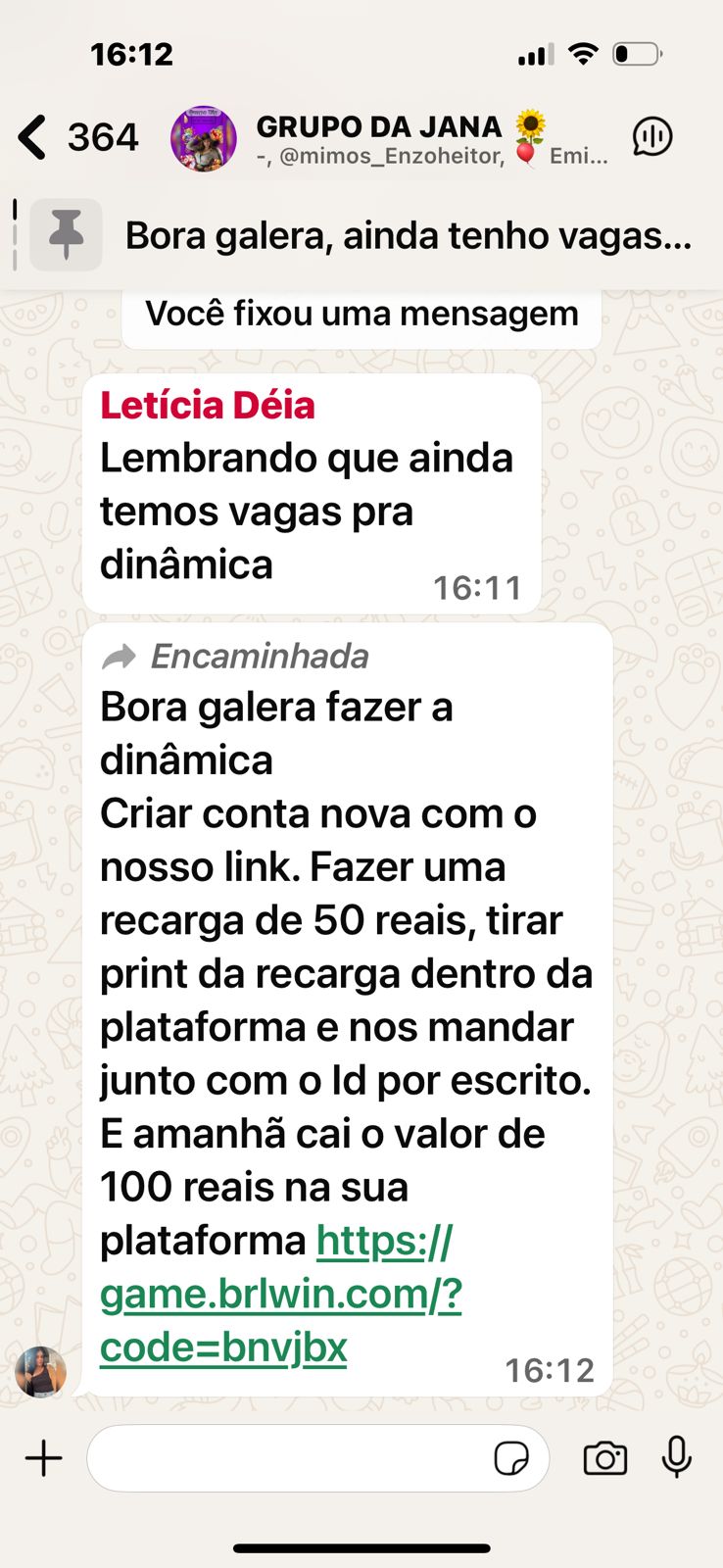Open the game.brlwin.com link
Screen dimensions: 723x1568
click(280, 1295)
